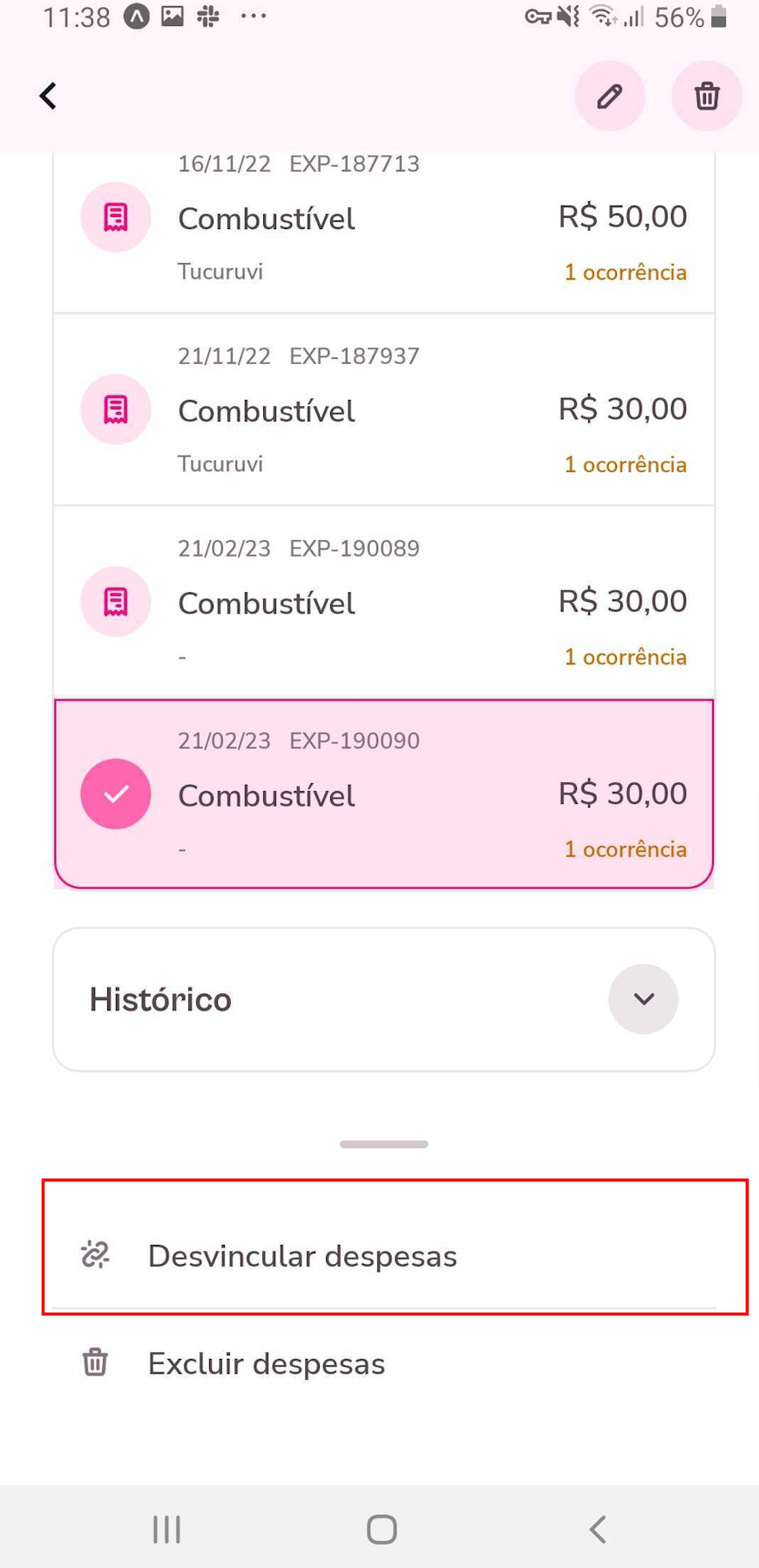The image size is (759, 1568).
Task: Tap the back arrow at top left
Action: click(48, 96)
